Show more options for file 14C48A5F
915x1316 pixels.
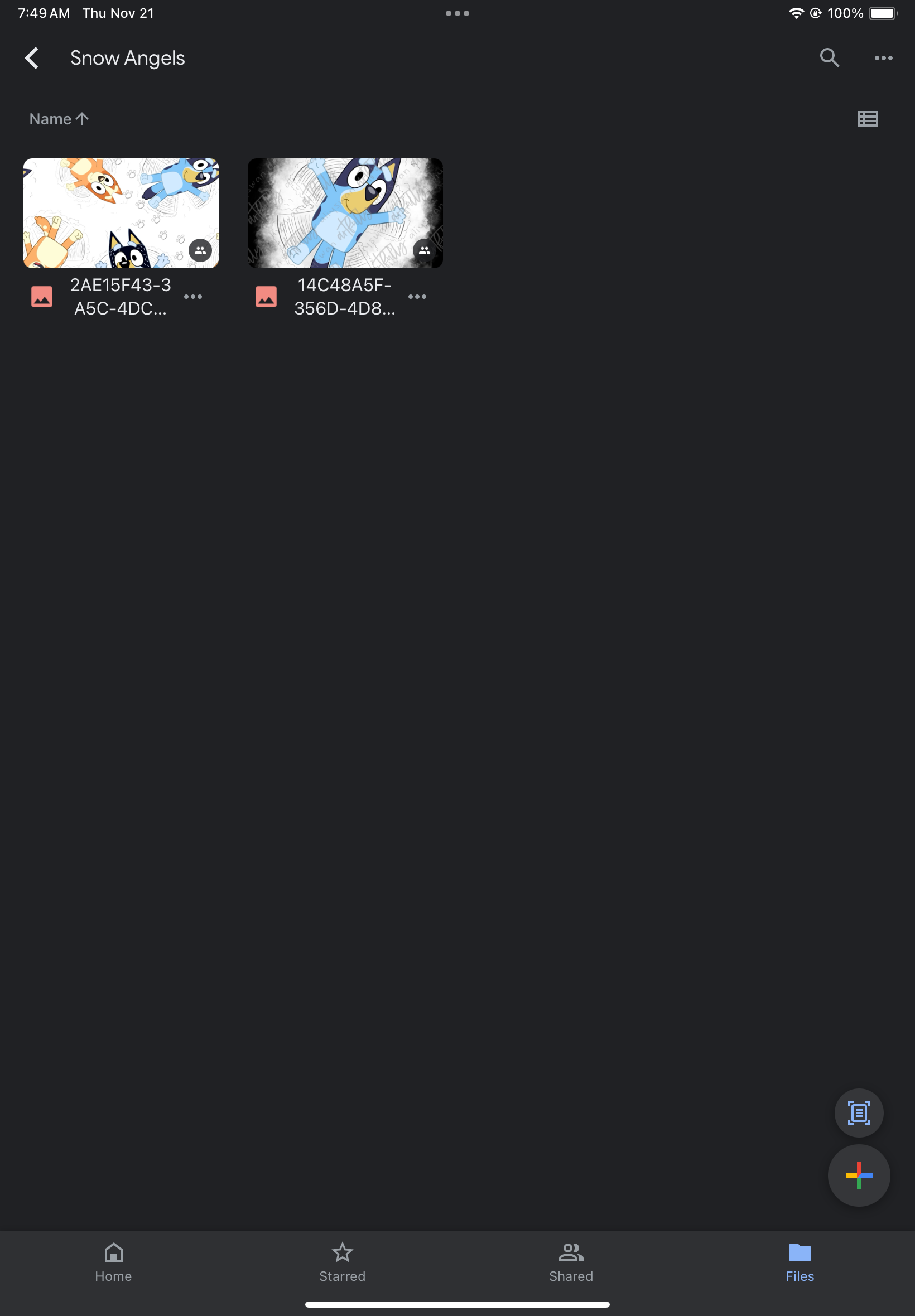(x=417, y=297)
